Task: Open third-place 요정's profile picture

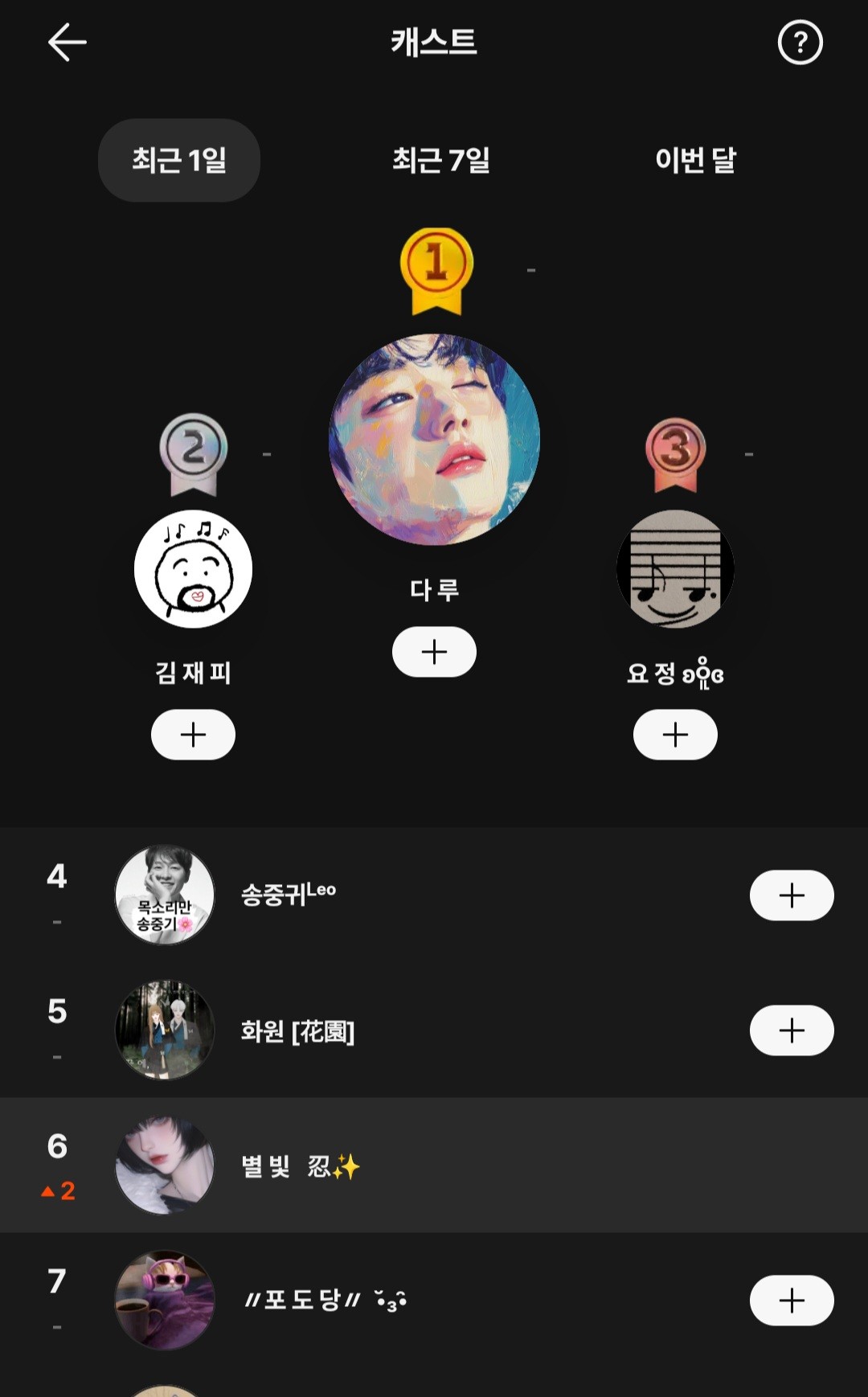Action: (x=675, y=569)
